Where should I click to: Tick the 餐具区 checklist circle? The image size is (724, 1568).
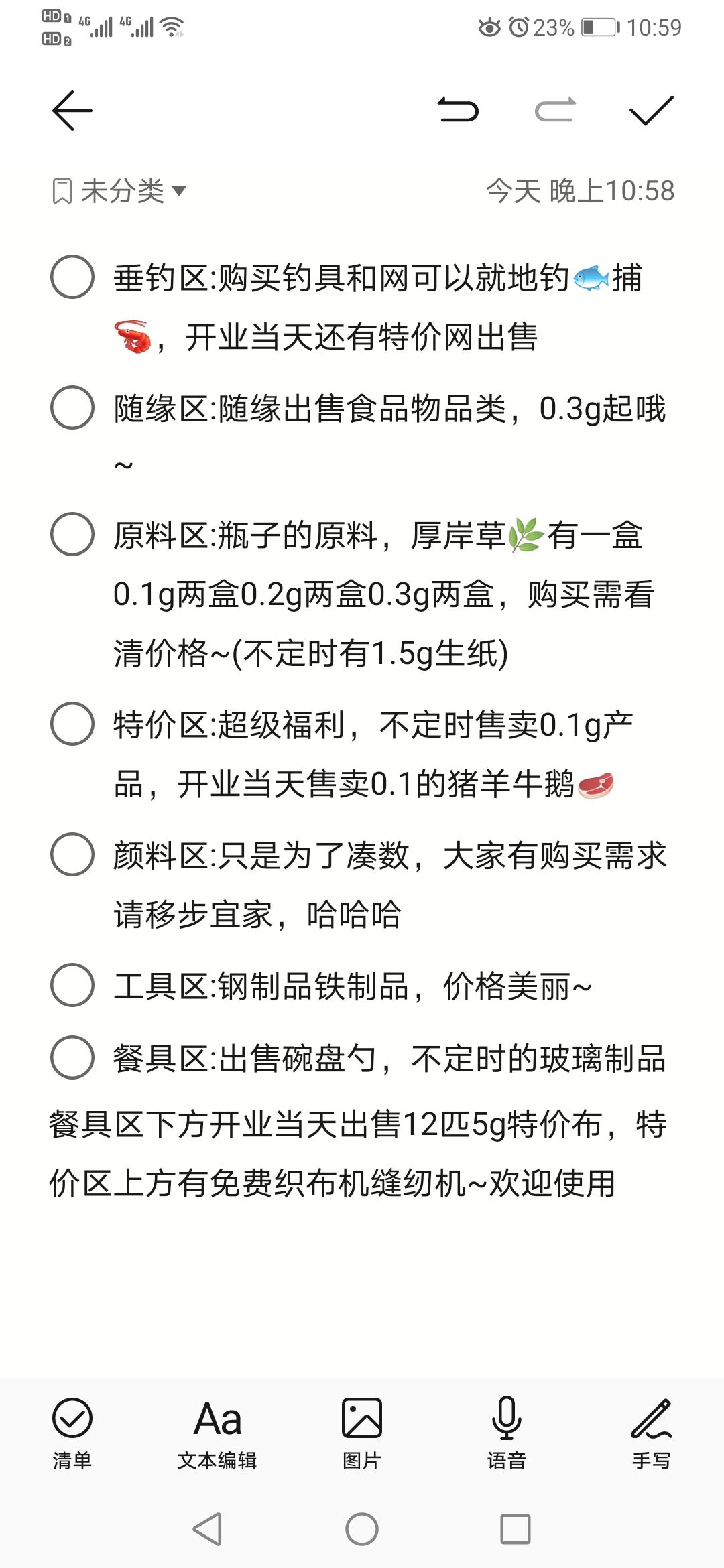(72, 1057)
